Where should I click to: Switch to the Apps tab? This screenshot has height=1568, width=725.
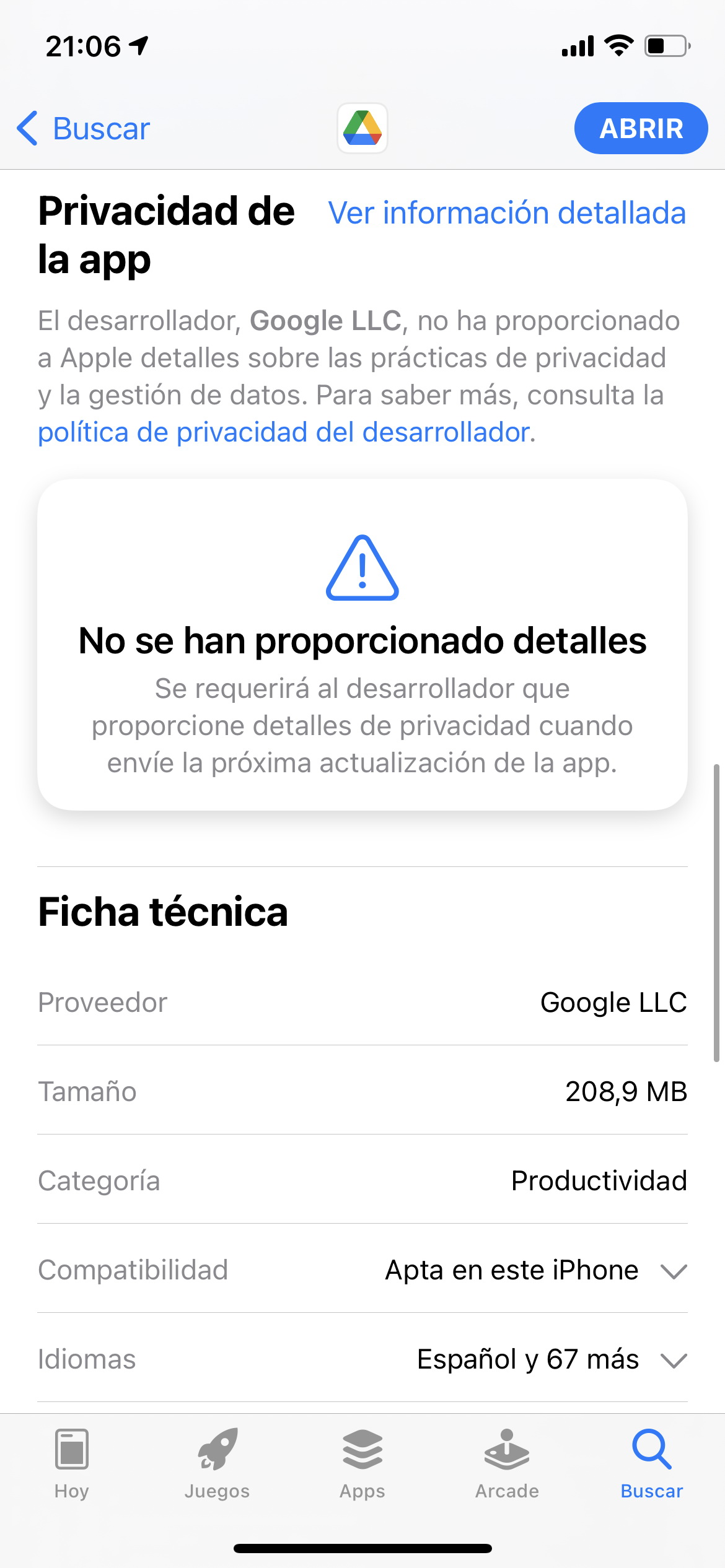(362, 1464)
